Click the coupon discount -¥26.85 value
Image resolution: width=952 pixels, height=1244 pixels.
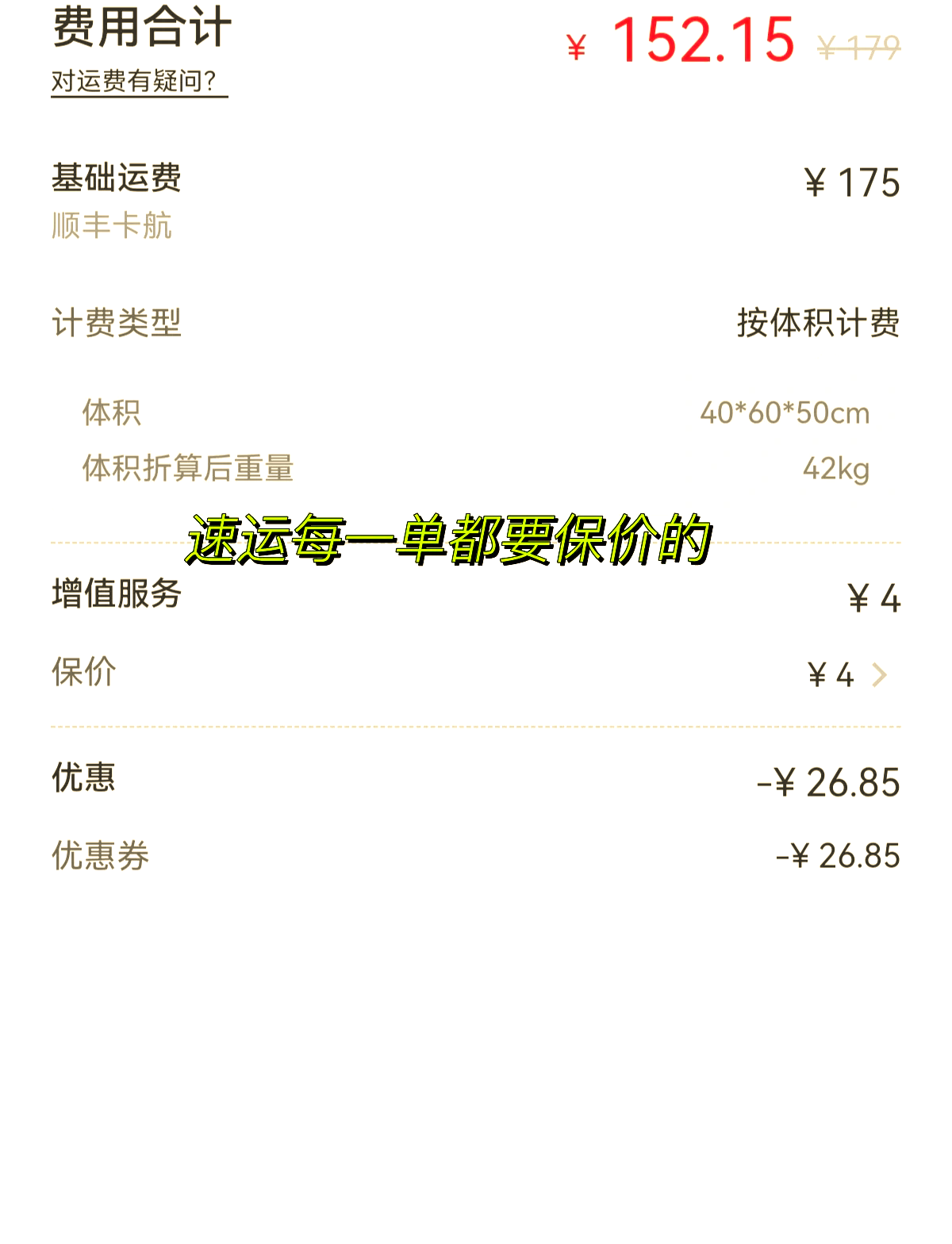pyautogui.click(x=836, y=856)
